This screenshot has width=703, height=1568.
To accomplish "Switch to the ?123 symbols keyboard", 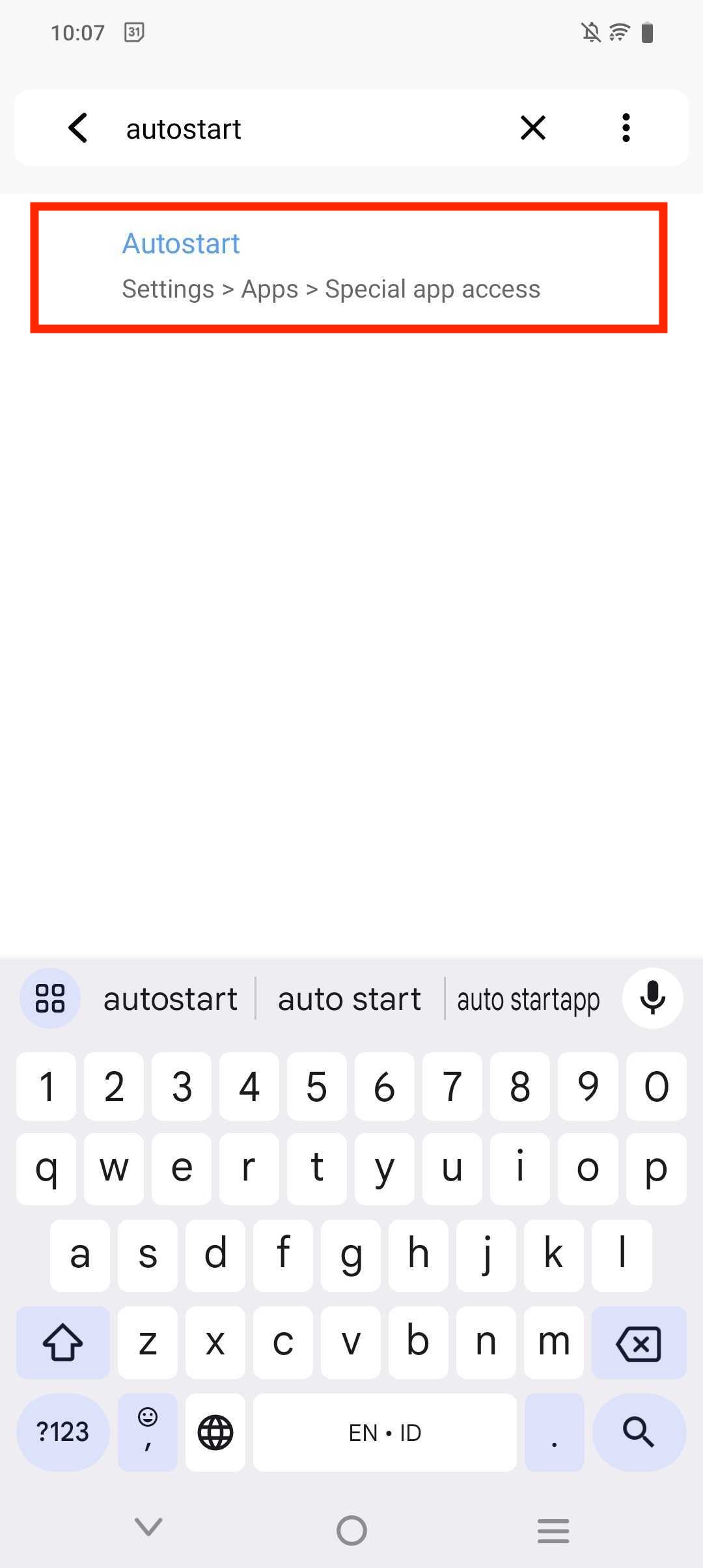I will click(x=62, y=1432).
